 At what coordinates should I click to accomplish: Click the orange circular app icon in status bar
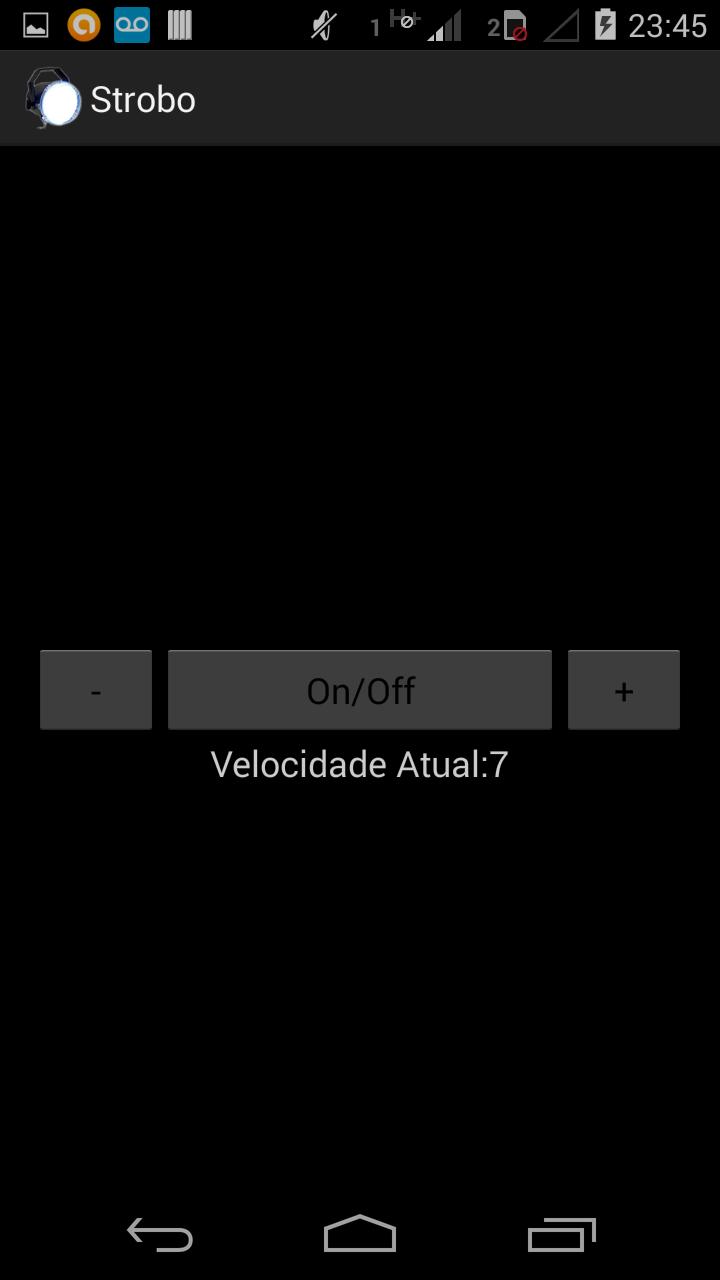coord(82,23)
